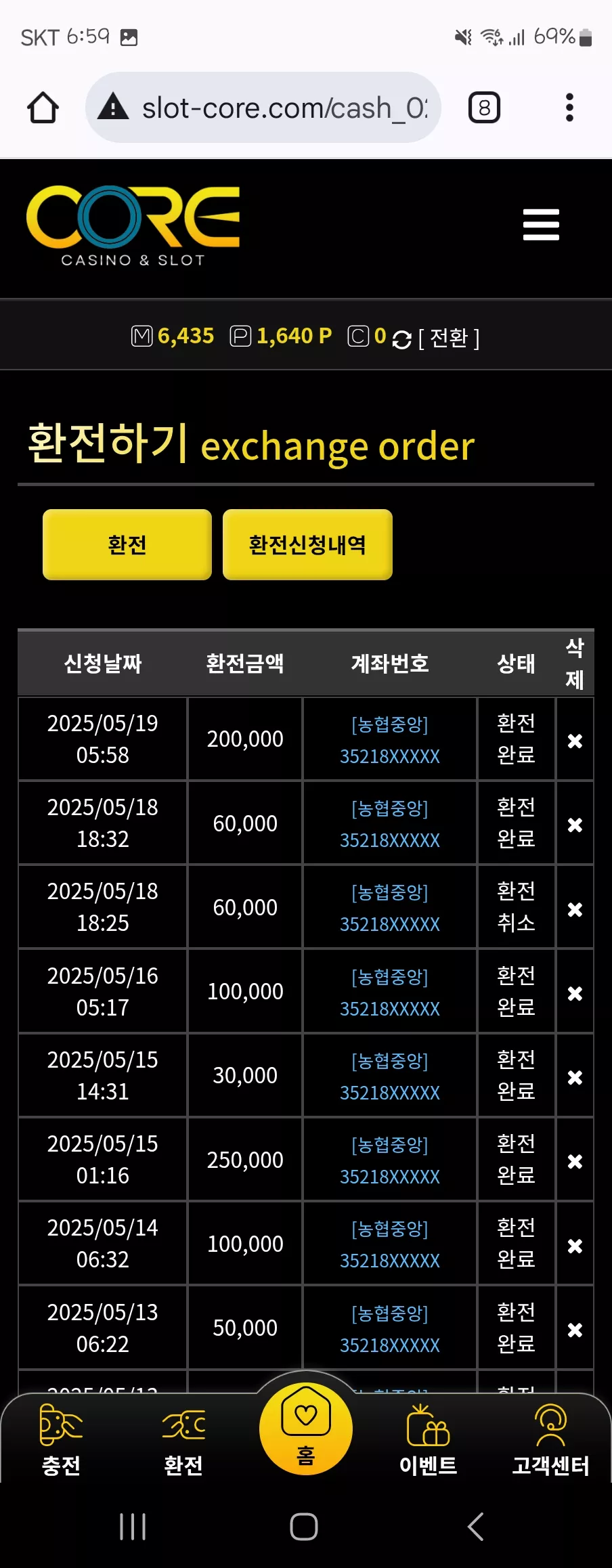Tap the system back button
Viewport: 612px width, 1568px height.
coord(476,1527)
